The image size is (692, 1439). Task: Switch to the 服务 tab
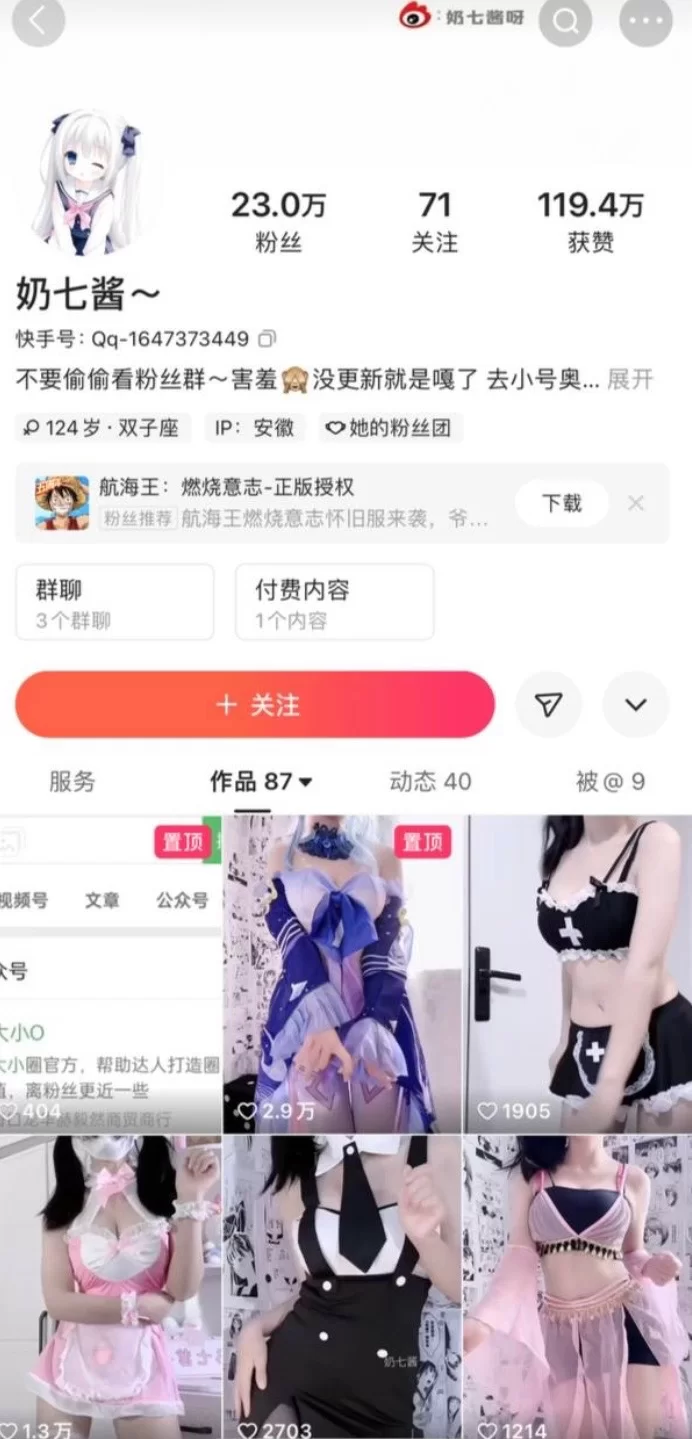72,782
